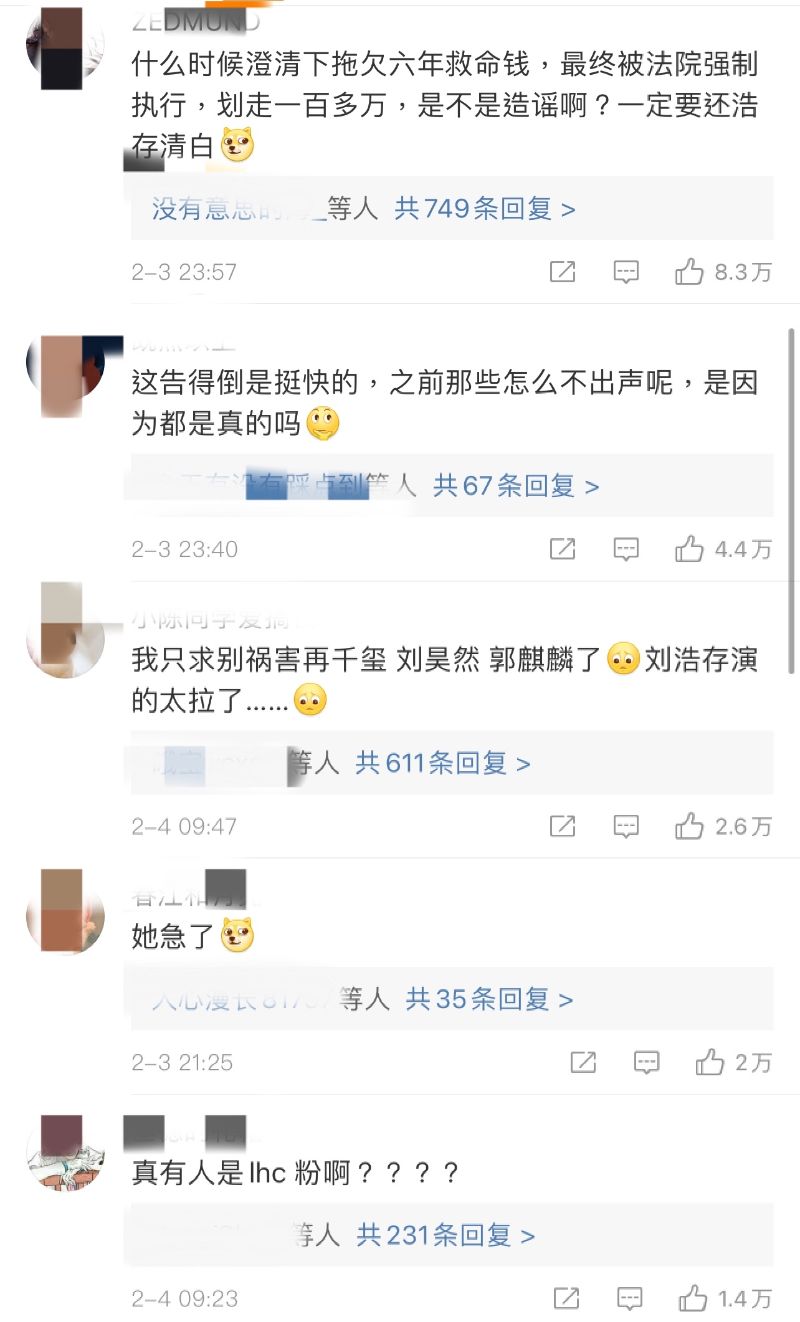Like the comment posted 2-3 23:40
The image size is (800, 1322).
point(690,548)
